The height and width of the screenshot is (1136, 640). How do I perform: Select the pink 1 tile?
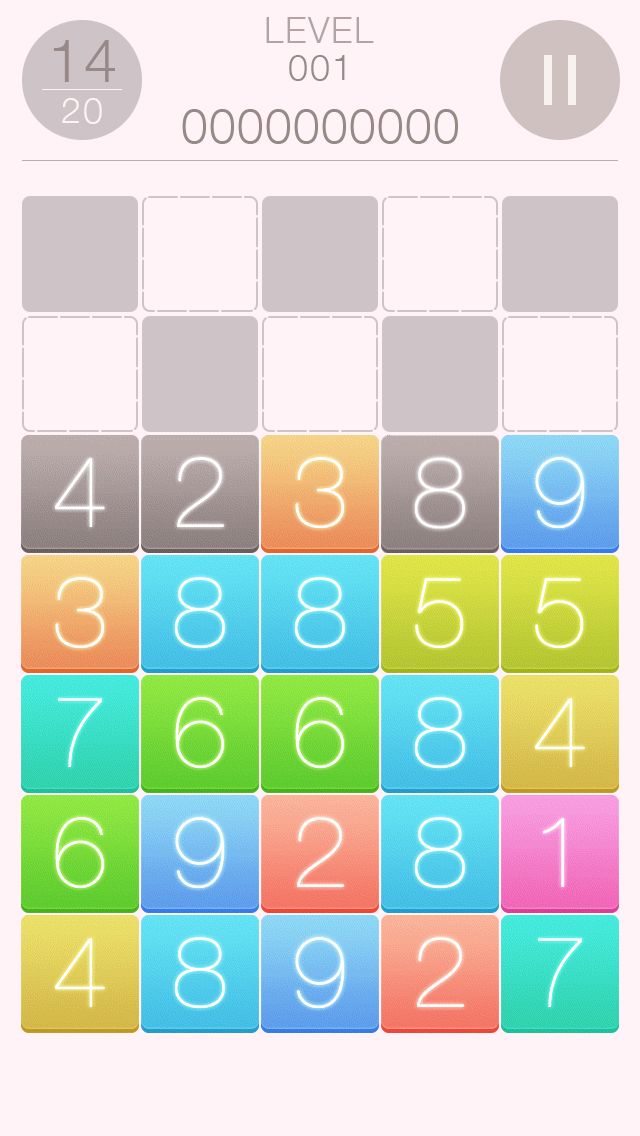pos(560,853)
